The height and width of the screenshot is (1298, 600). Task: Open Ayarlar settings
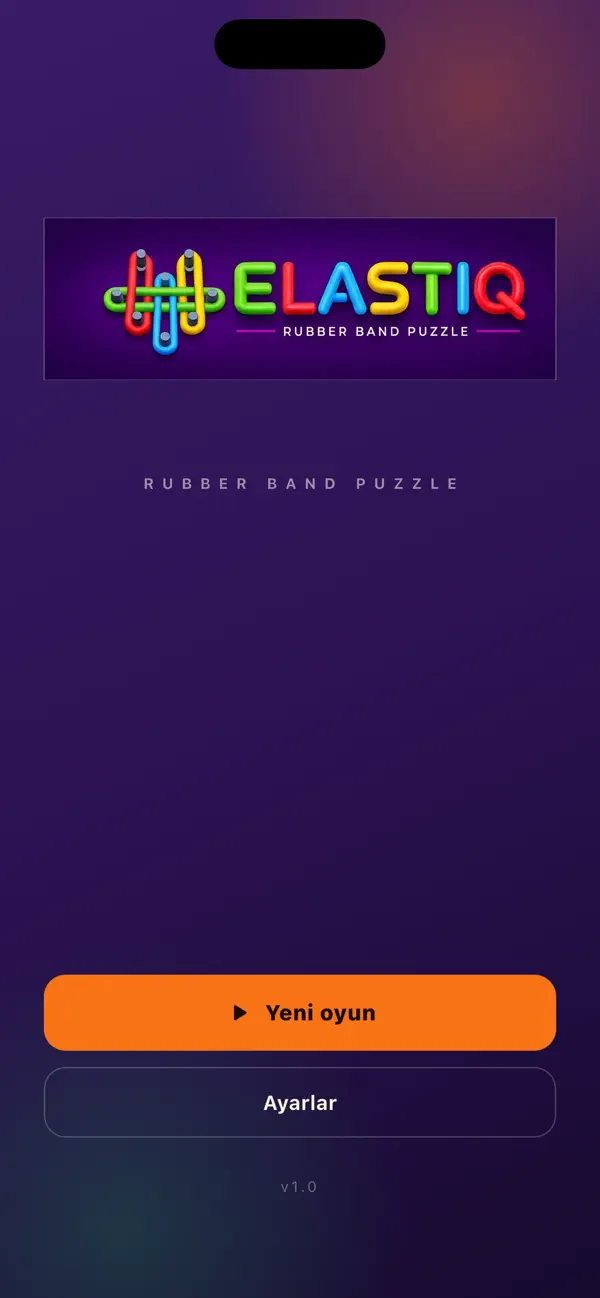[300, 1102]
